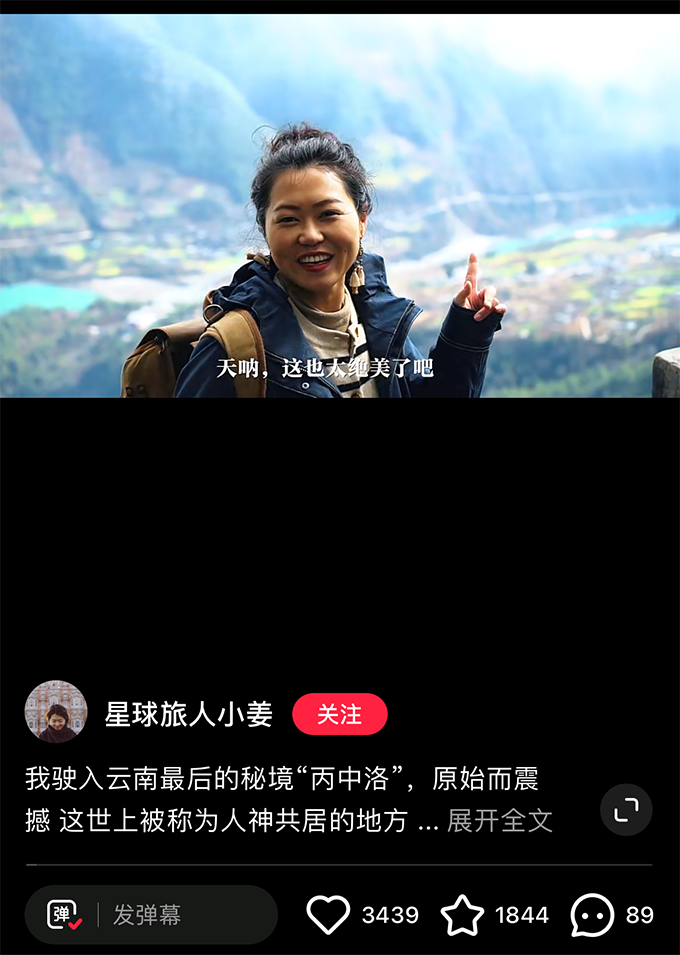
Task: Like this video with the heart icon
Action: tap(328, 915)
